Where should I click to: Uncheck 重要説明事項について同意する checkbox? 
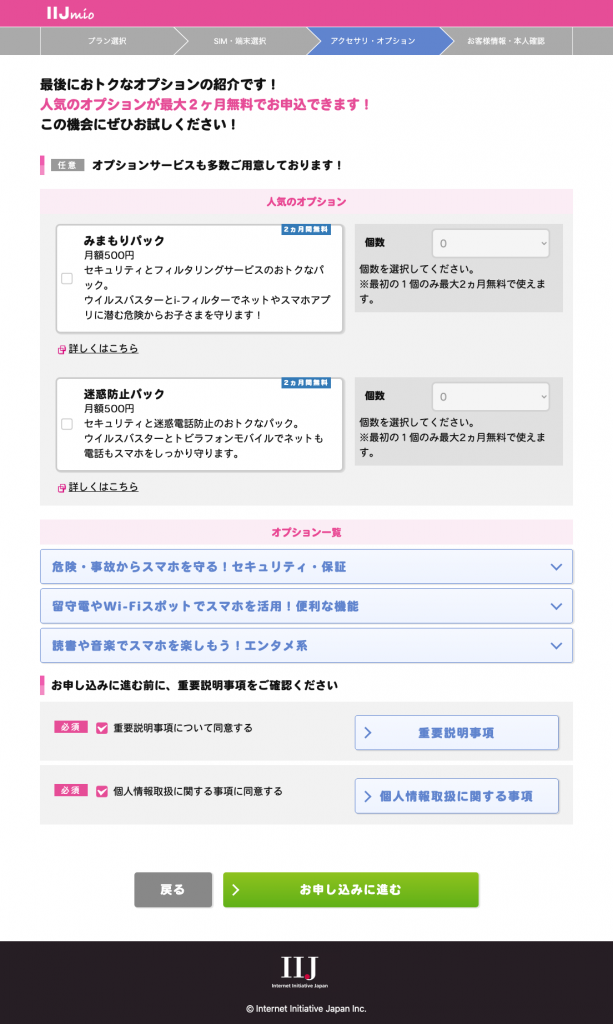pos(102,728)
